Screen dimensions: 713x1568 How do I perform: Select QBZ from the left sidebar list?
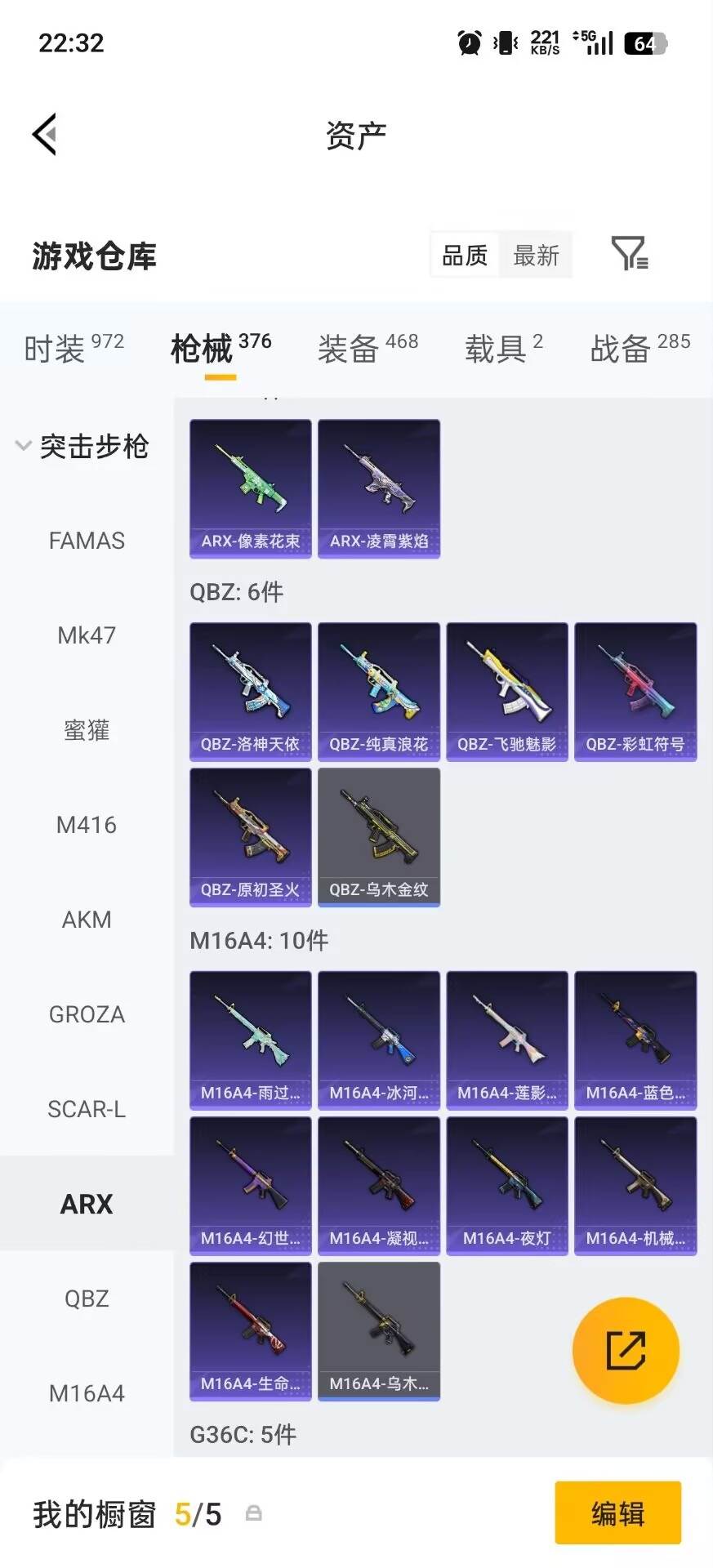click(86, 1298)
